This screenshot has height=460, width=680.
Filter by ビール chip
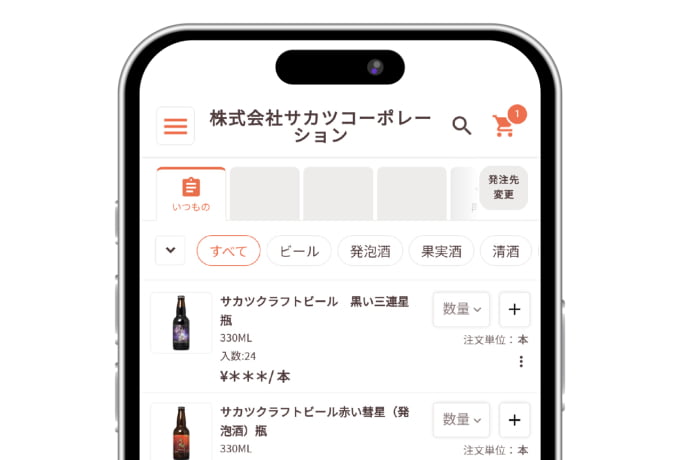pos(299,251)
